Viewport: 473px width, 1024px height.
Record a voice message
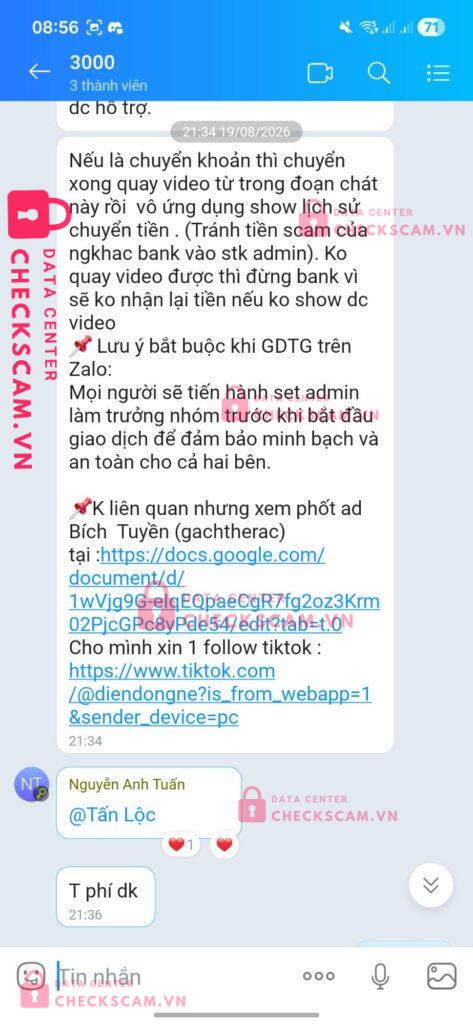coord(380,976)
